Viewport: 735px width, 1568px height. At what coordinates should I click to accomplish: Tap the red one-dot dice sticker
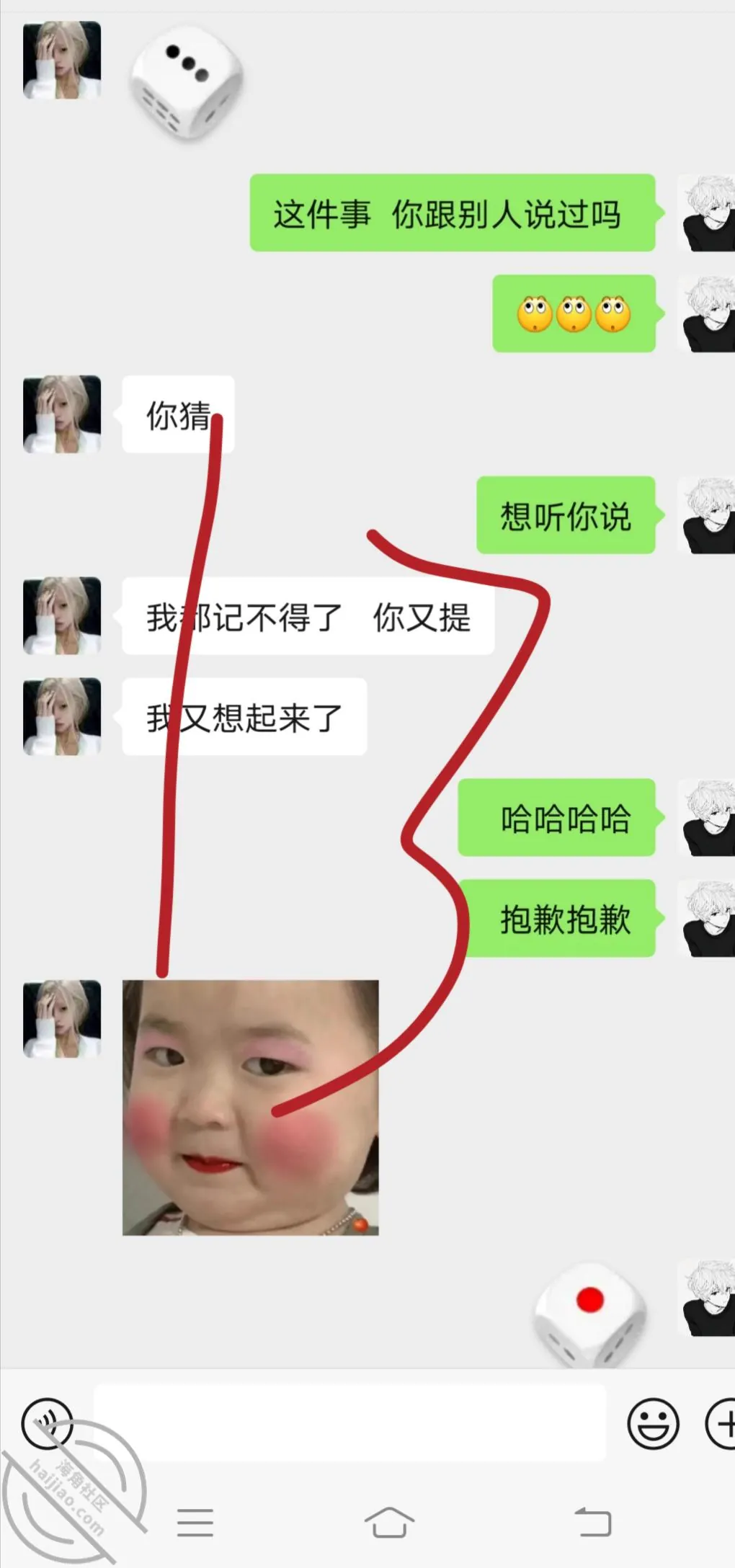[x=589, y=1314]
